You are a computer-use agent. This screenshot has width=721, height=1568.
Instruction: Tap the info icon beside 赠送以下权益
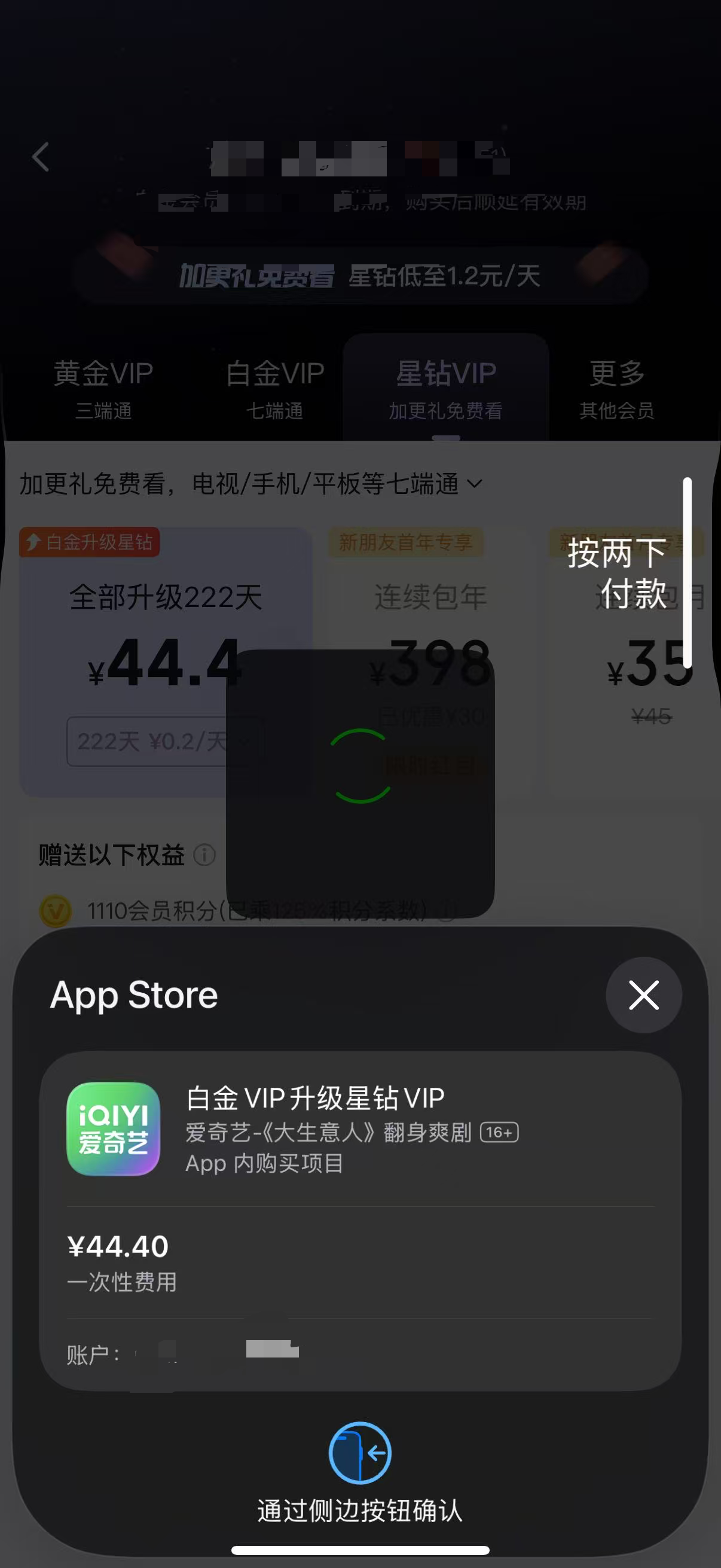pos(204,855)
